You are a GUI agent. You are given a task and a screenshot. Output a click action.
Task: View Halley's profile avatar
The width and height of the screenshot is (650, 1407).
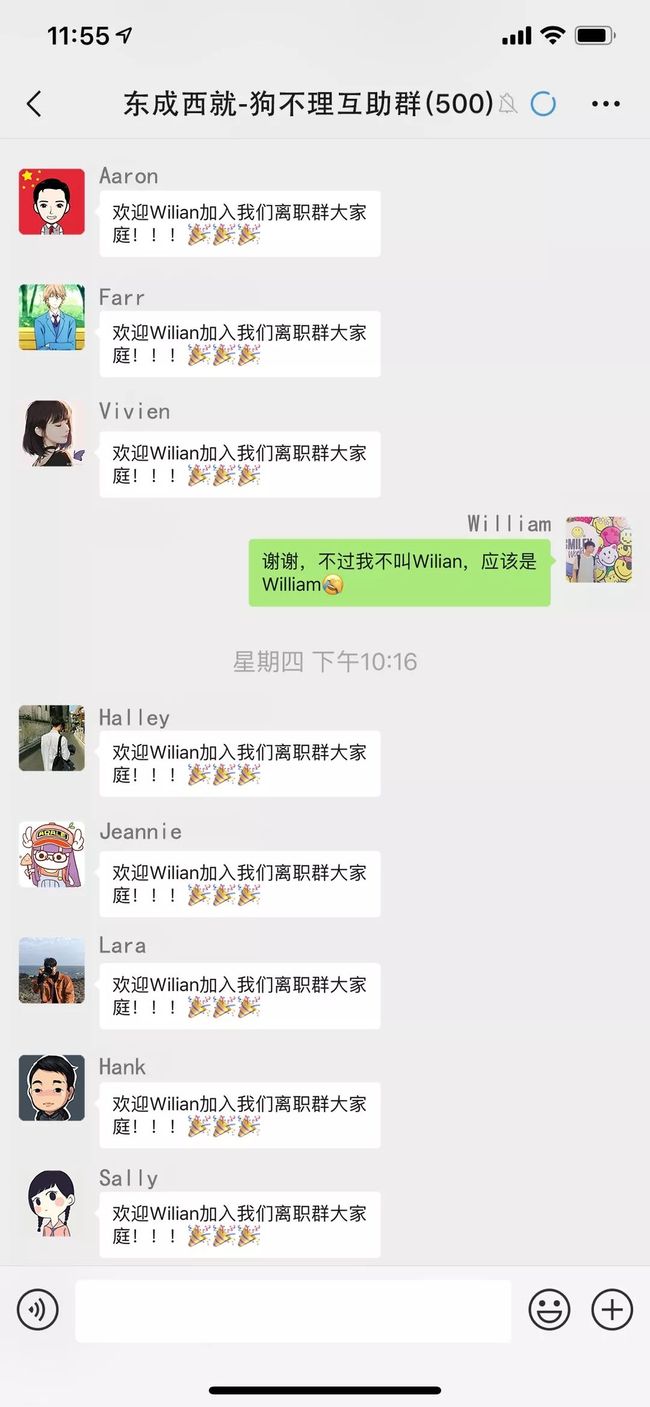52,738
